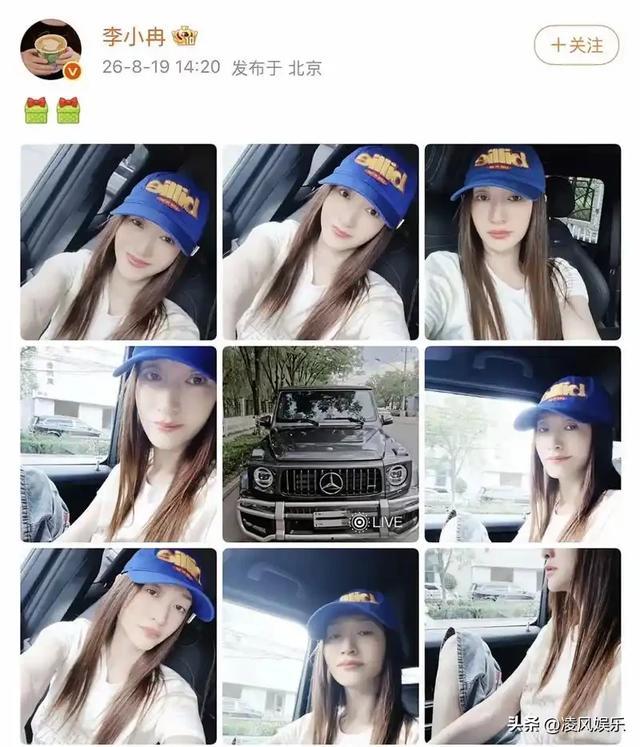
Task: Open the Mercedes SUV LIVE photo
Action: pos(321,444)
